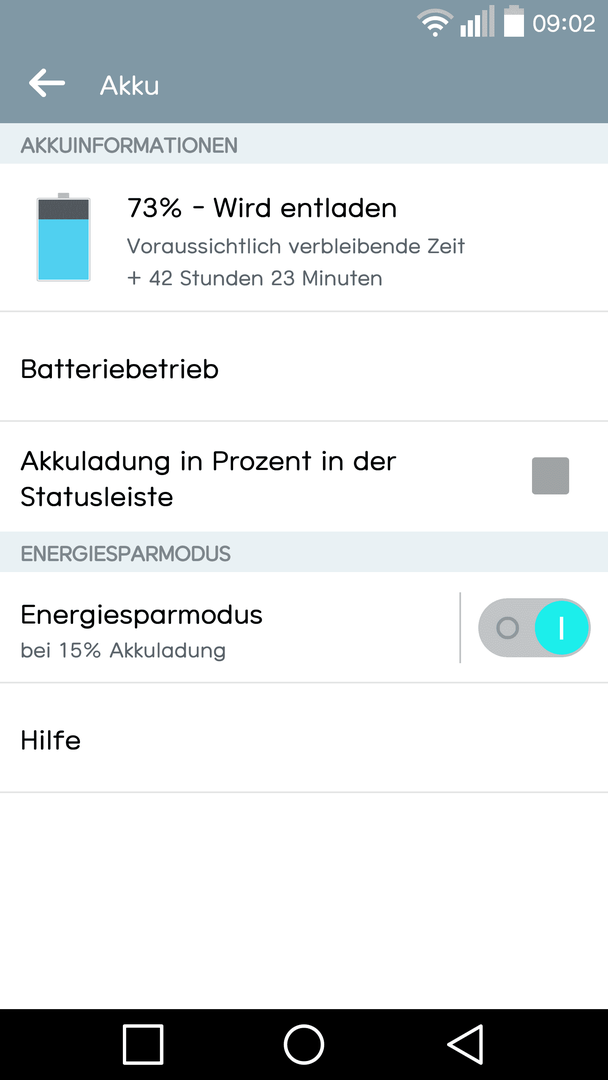Check Akkuladung in Prozent in der Statusleiste

[550, 476]
